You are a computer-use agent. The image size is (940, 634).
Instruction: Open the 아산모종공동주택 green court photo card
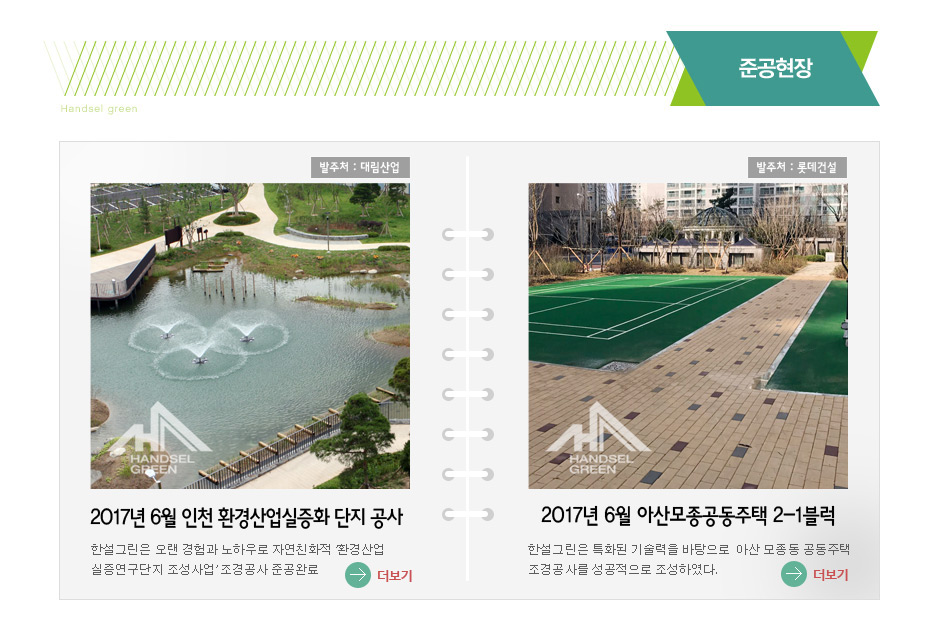coord(687,335)
